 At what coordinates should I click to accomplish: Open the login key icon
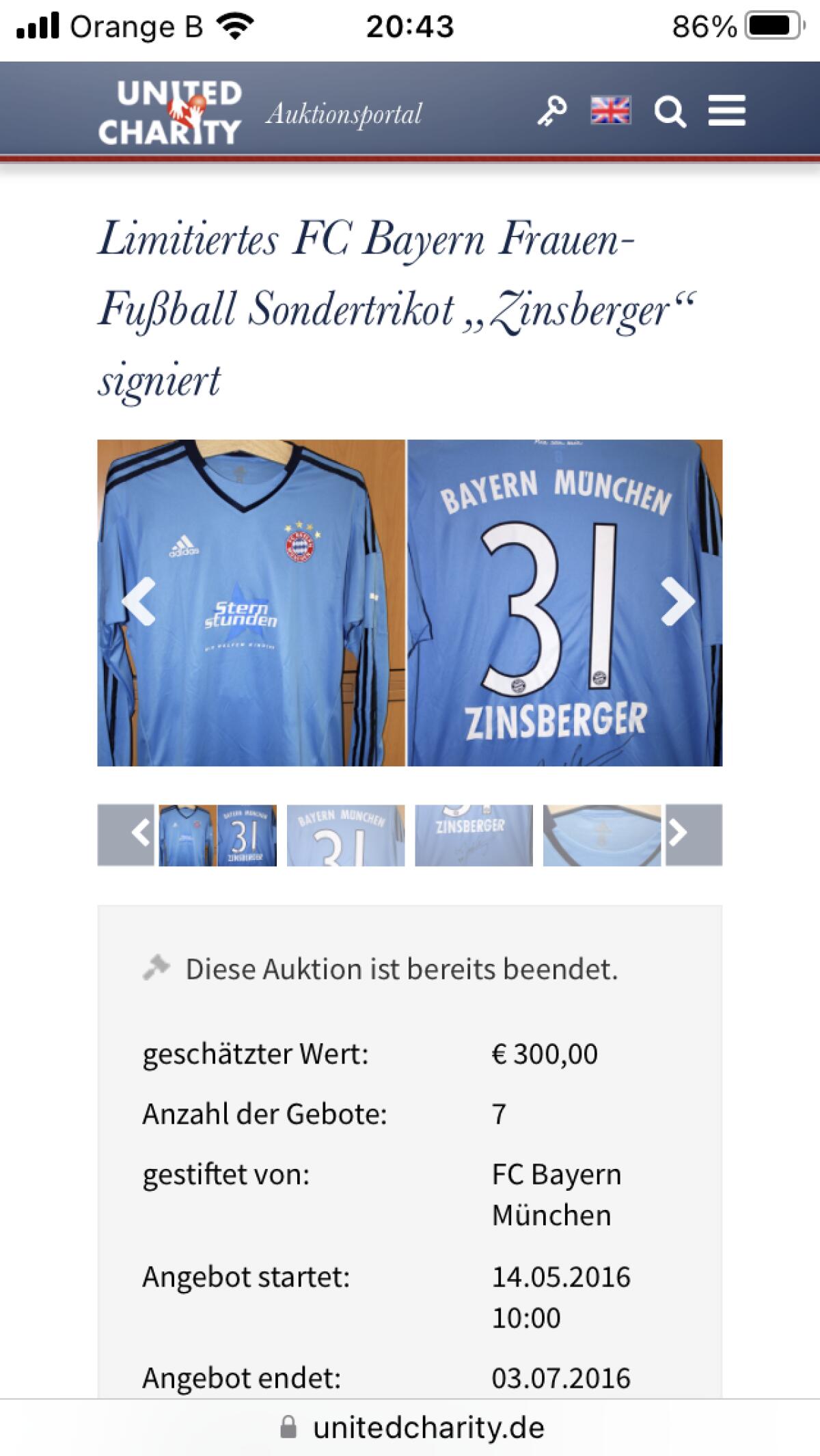[x=551, y=111]
